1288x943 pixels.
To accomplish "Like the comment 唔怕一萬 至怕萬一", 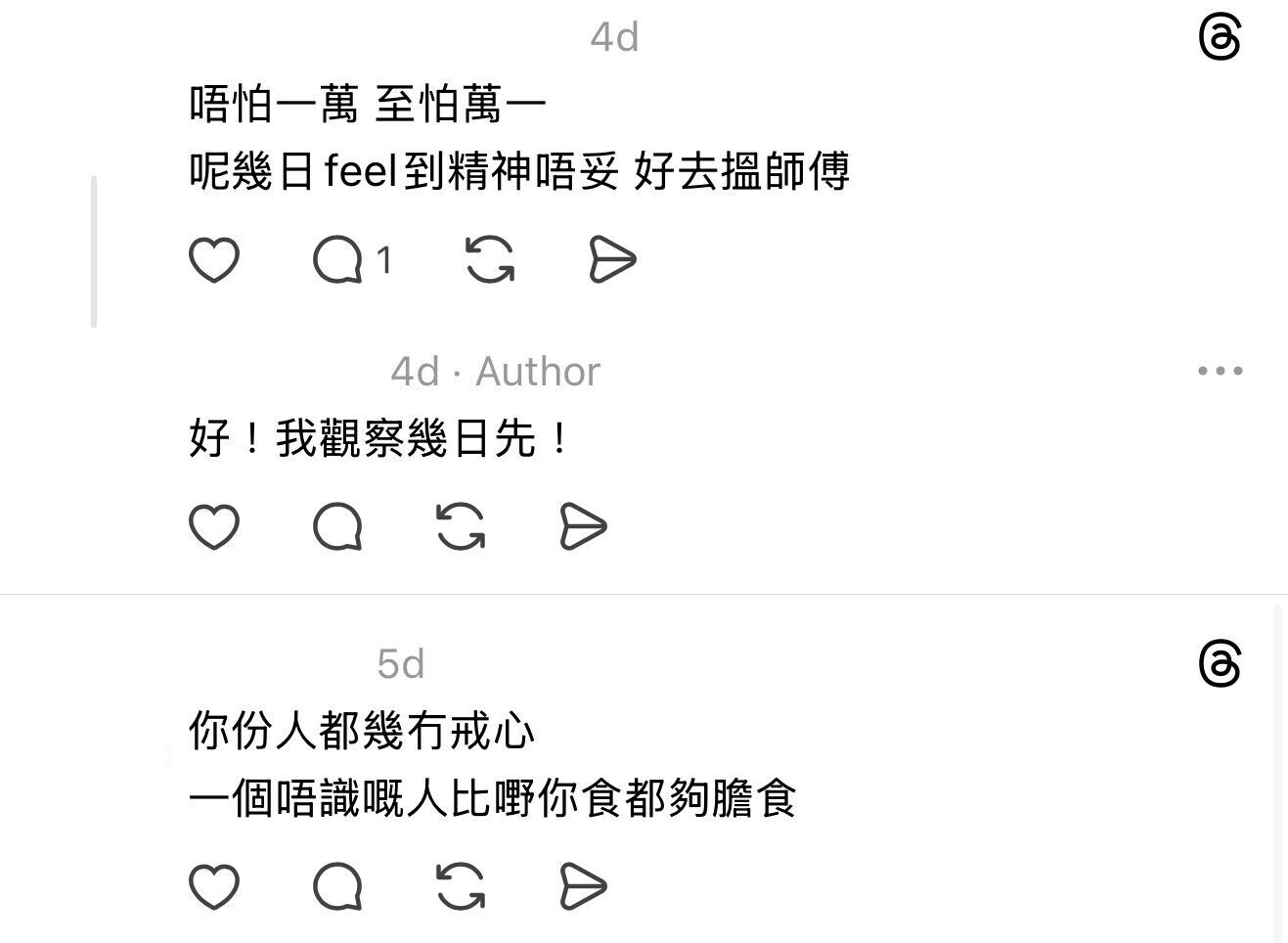I will pyautogui.click(x=213, y=260).
